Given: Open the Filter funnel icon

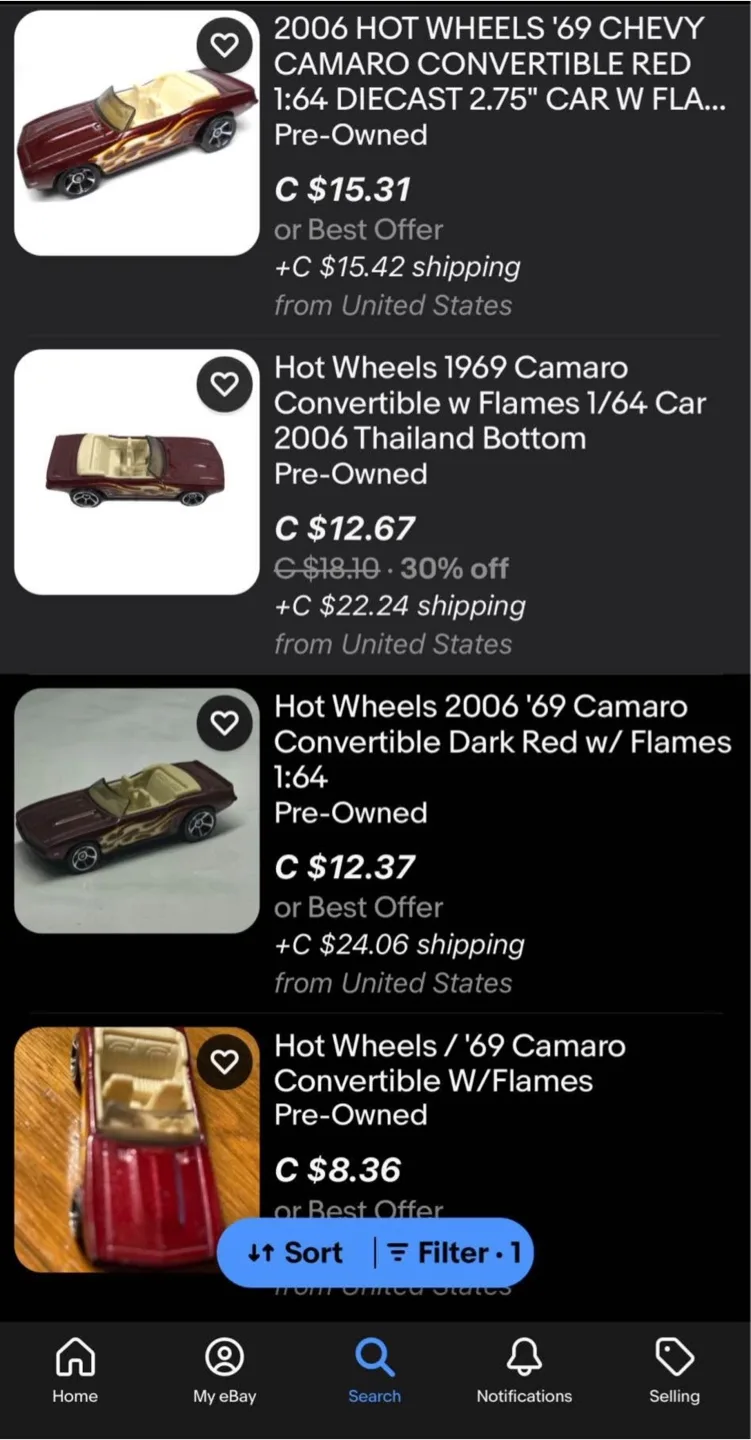Looking at the screenshot, I should 399,1251.
